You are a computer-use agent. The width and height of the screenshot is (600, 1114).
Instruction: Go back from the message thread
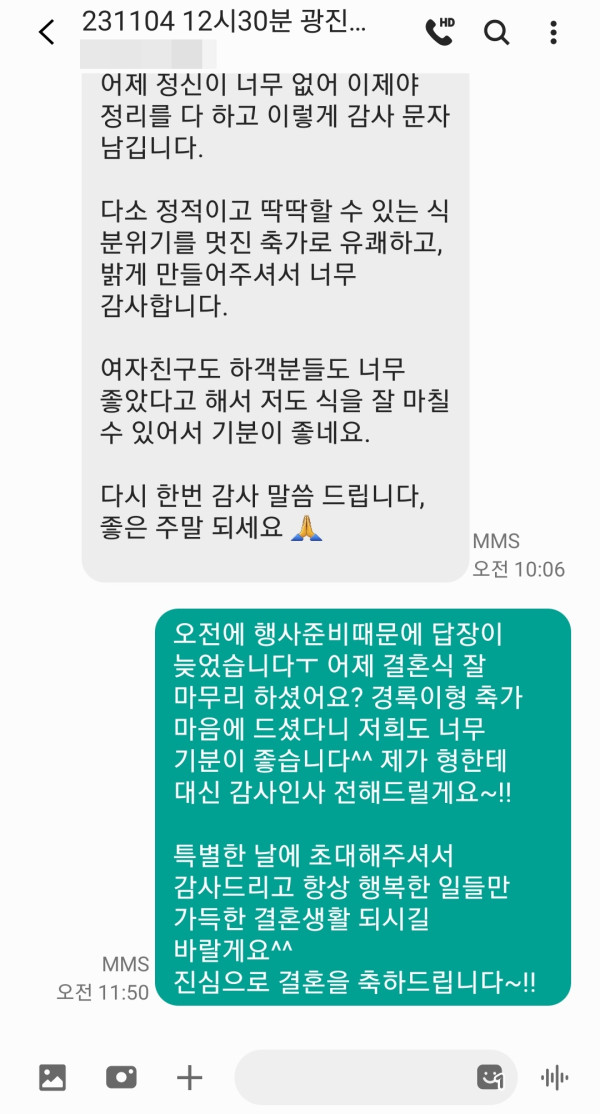pos(46,32)
